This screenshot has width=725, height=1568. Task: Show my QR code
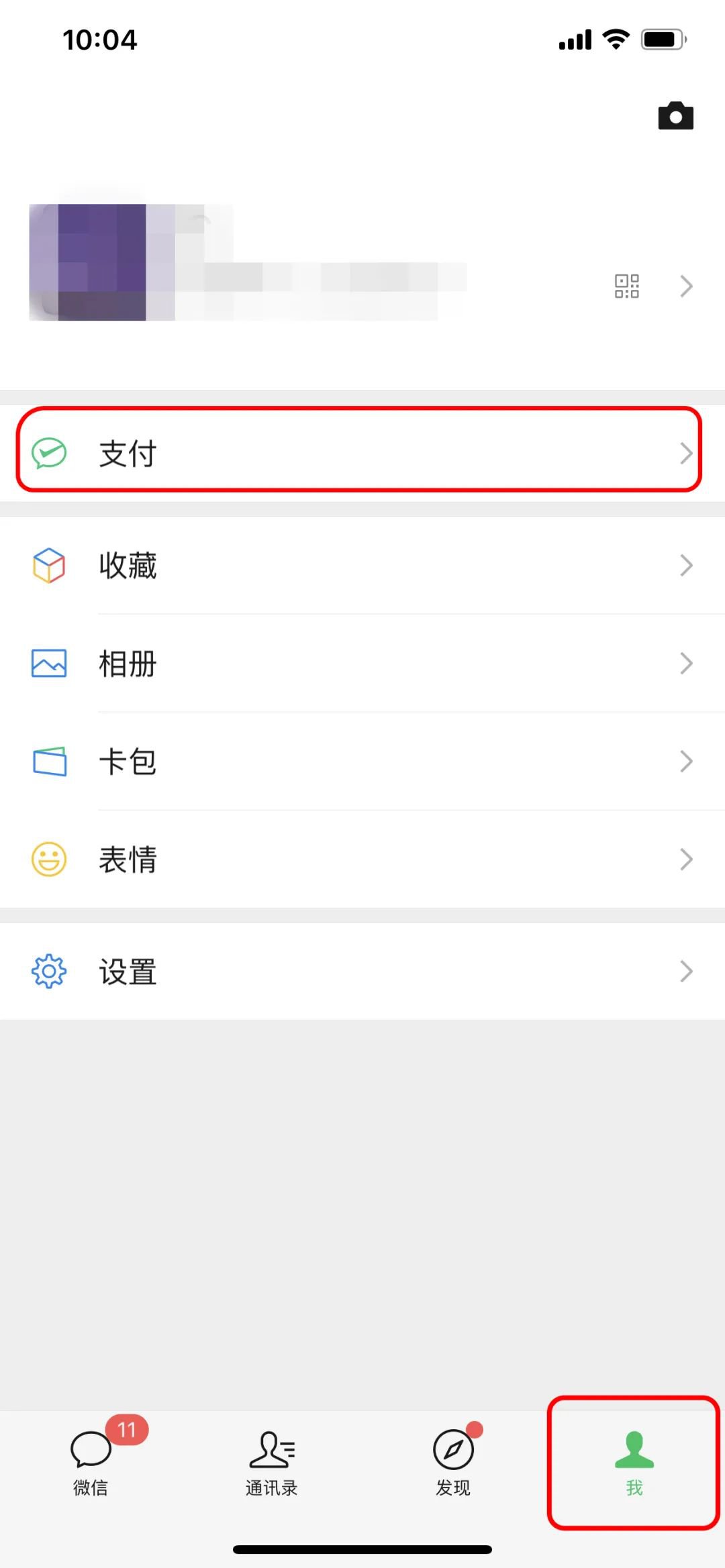coord(626,286)
